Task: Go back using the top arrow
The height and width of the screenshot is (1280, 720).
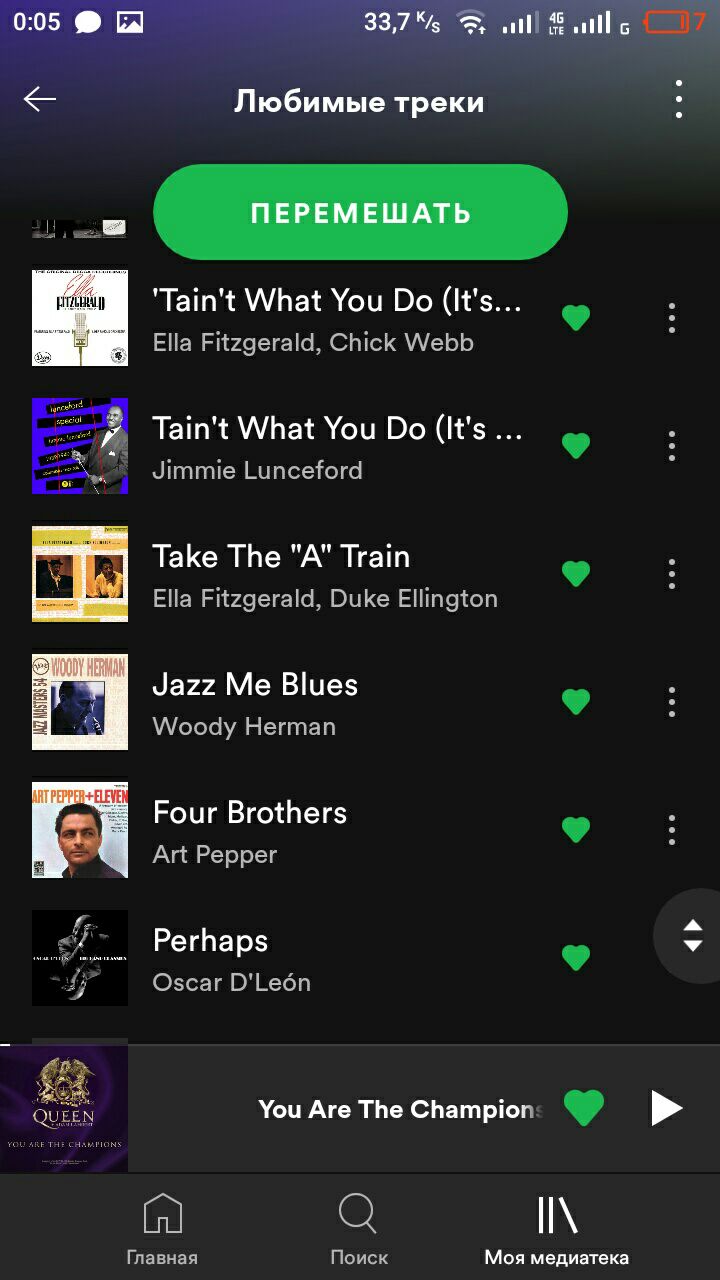Action: 40,99
